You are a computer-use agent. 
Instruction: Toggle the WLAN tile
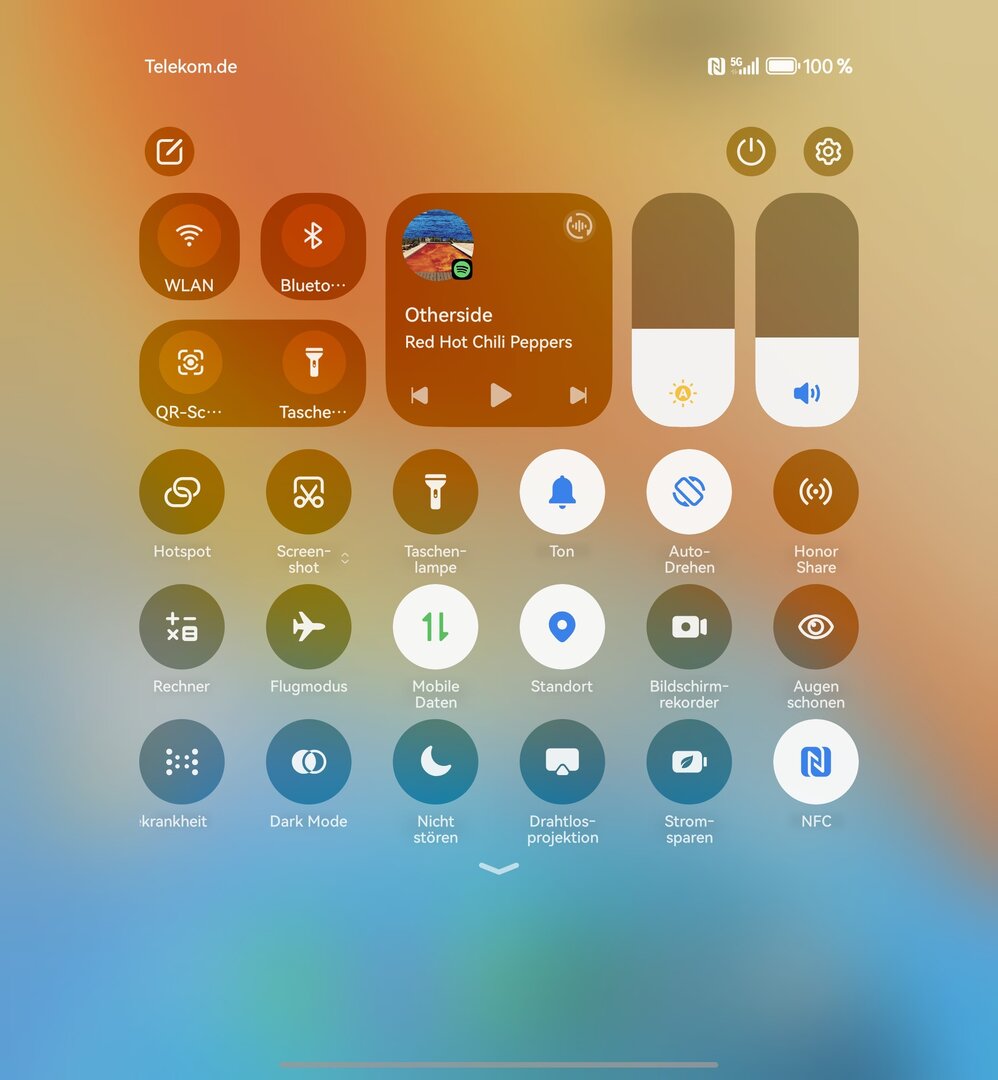(x=189, y=237)
